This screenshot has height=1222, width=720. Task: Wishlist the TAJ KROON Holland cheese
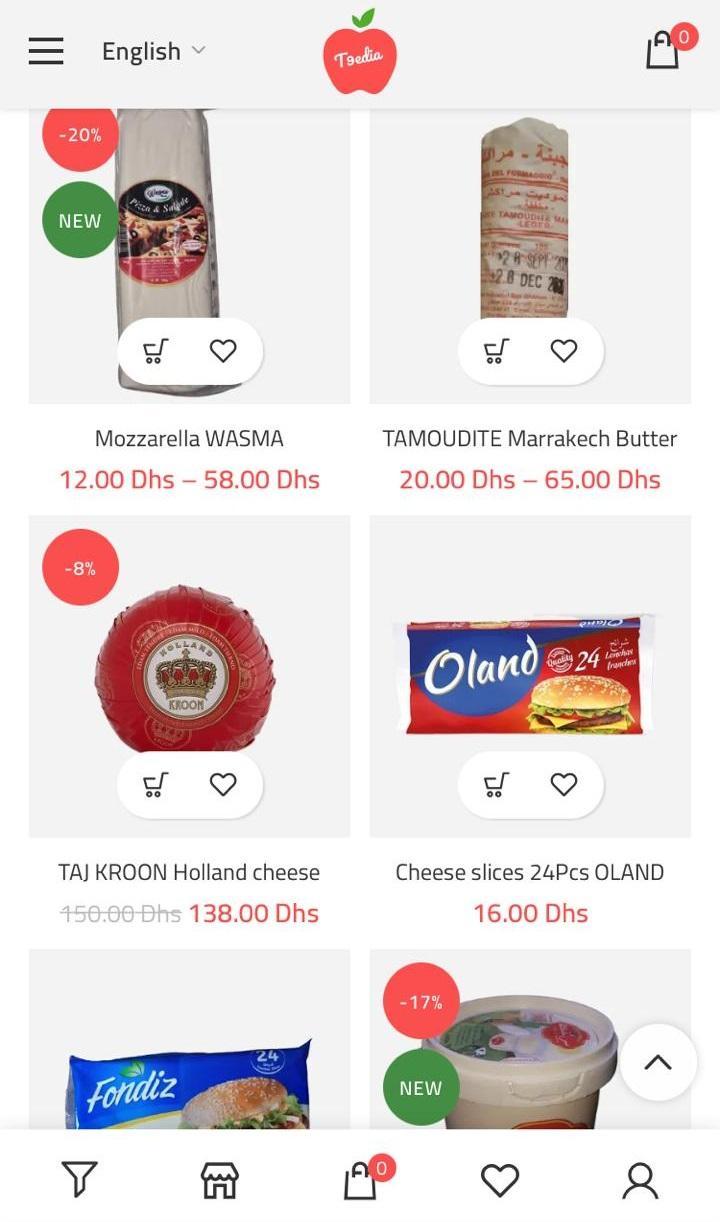[x=223, y=785]
